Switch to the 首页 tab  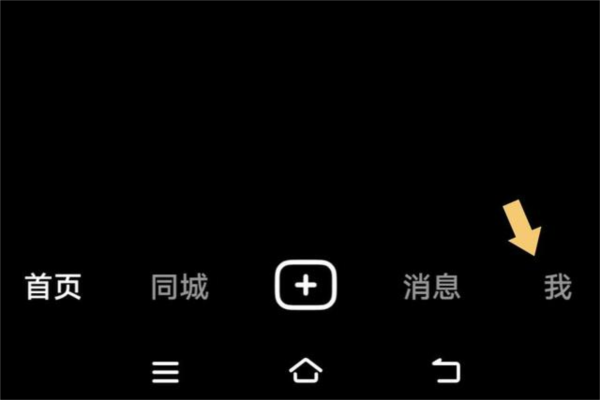[53, 288]
